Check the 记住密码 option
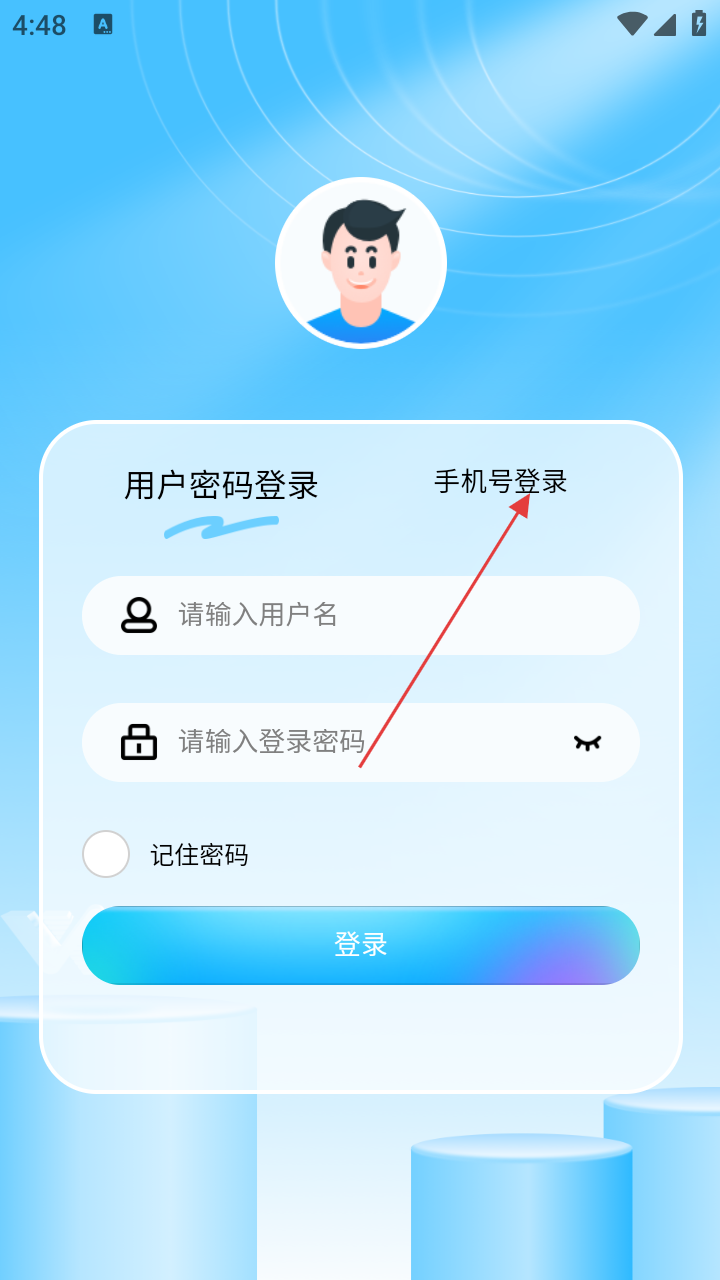720x1280 pixels. [106, 854]
